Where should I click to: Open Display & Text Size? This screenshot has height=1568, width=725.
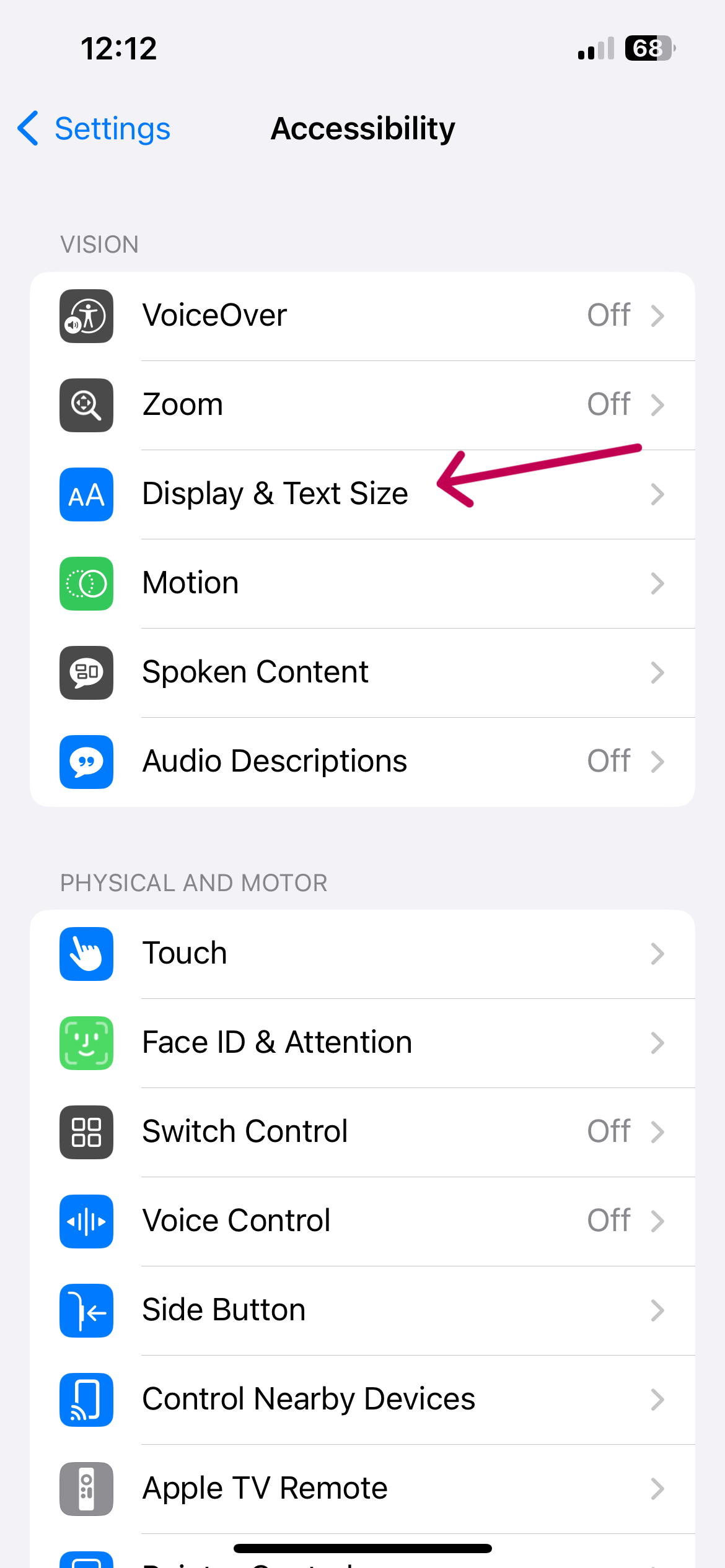tap(362, 494)
